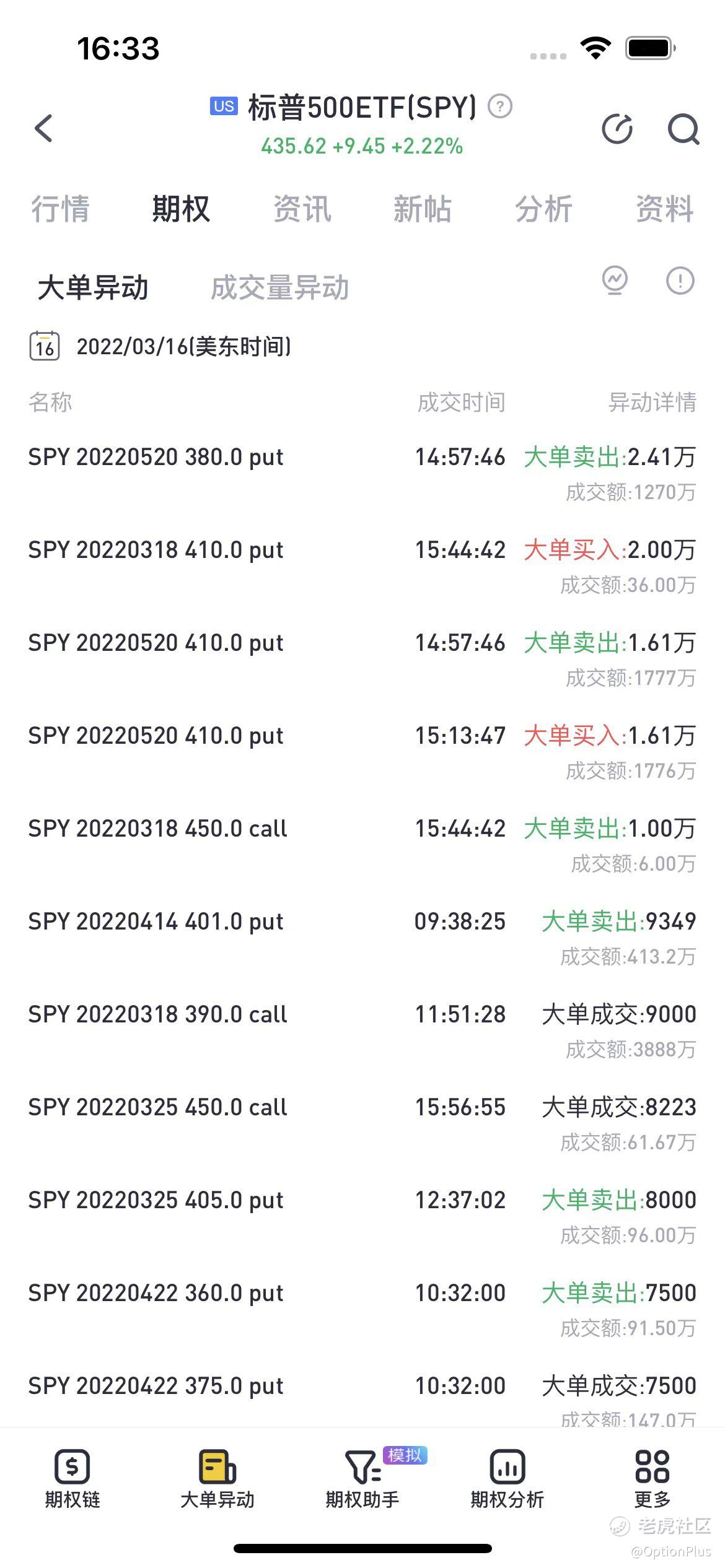The width and height of the screenshot is (725, 1568).
Task: Switch to the 资讯 tab
Action: tap(302, 209)
